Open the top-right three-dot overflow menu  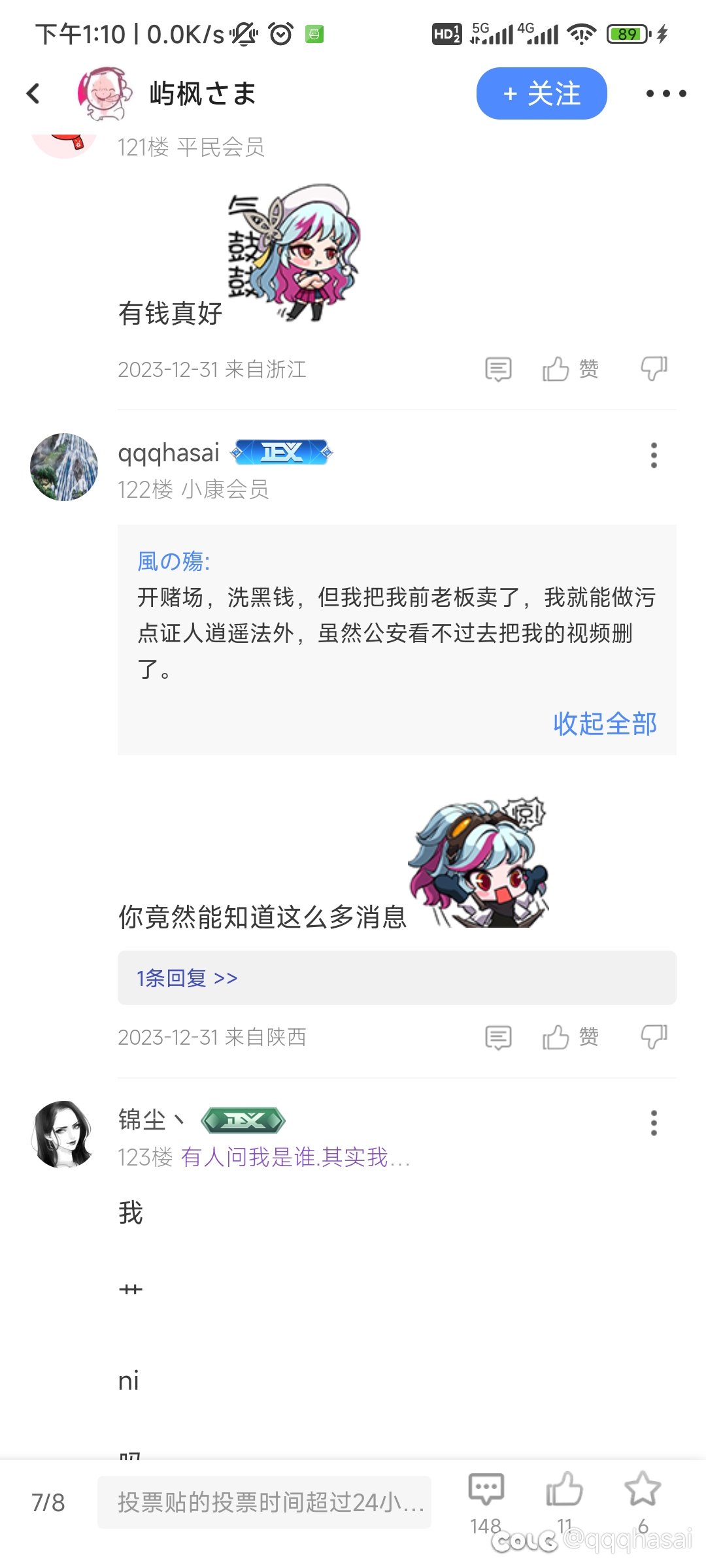click(x=665, y=93)
